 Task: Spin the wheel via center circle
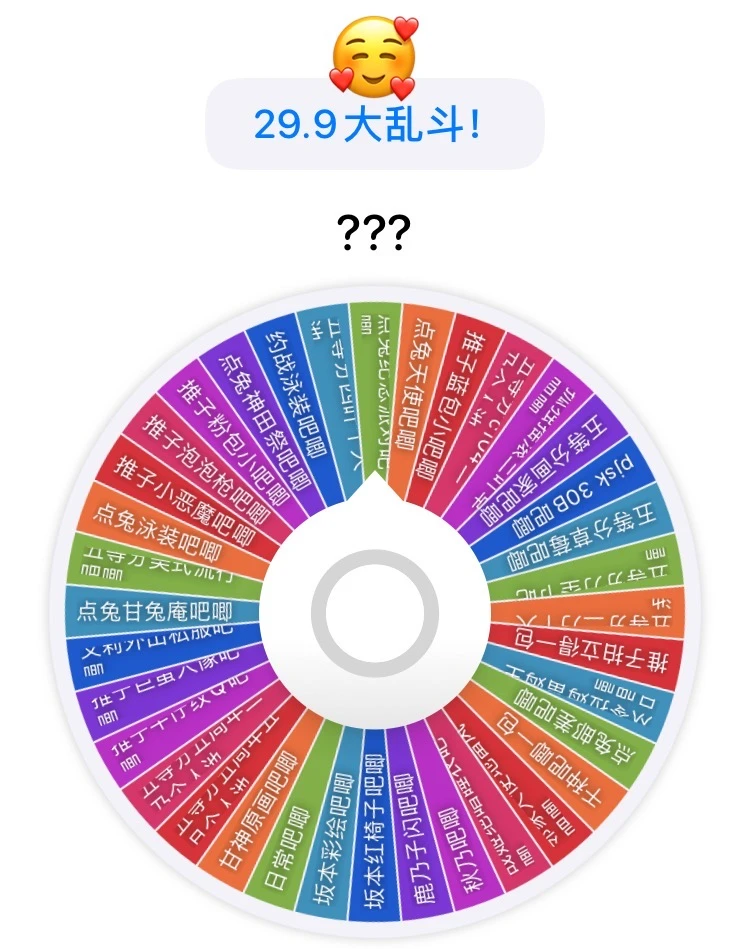[374, 611]
